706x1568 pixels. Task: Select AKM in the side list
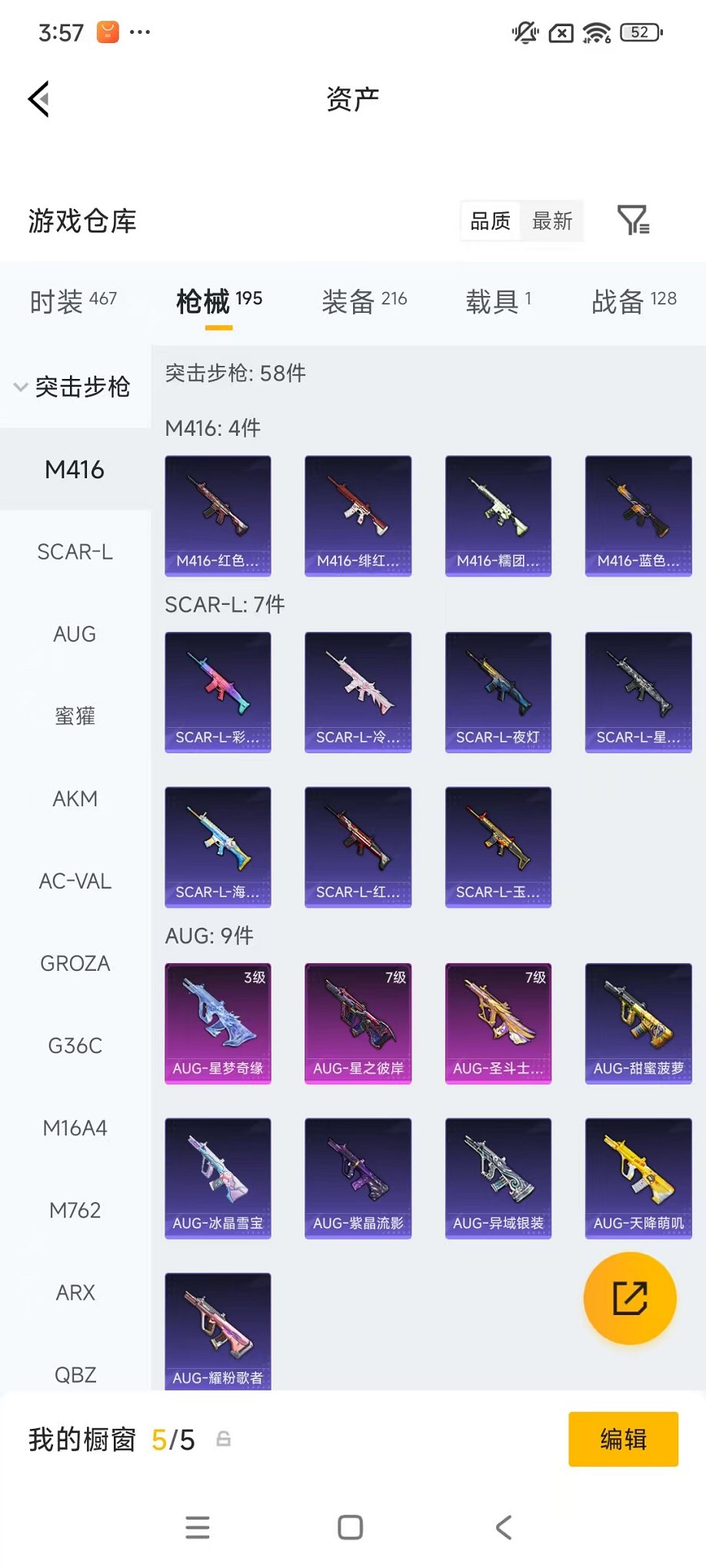[75, 799]
